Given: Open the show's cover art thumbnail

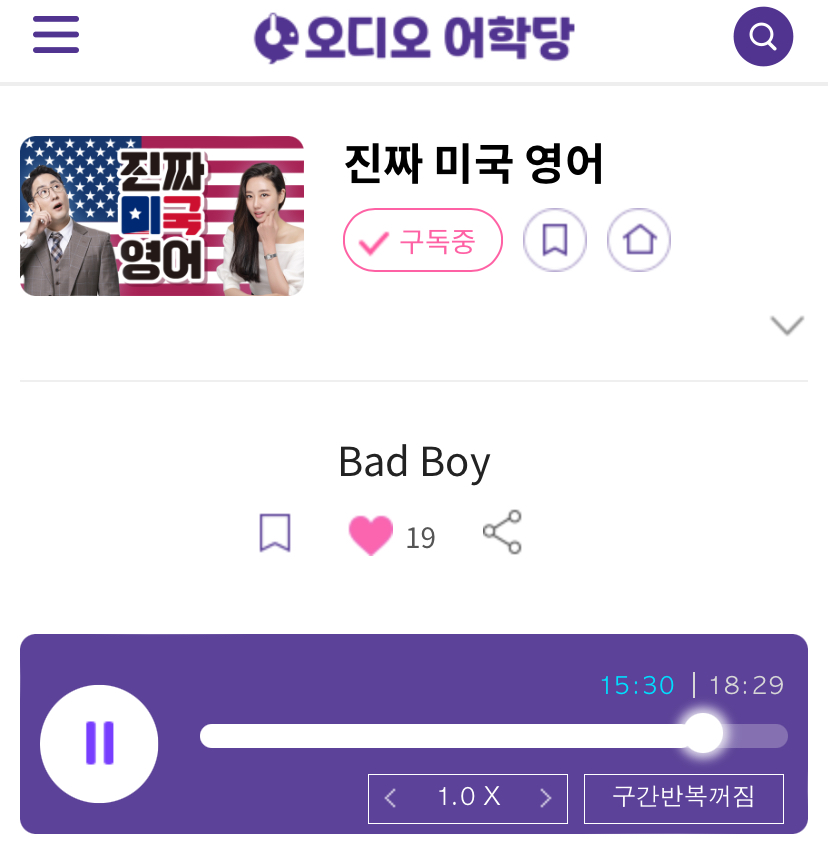Looking at the screenshot, I should 162,215.
